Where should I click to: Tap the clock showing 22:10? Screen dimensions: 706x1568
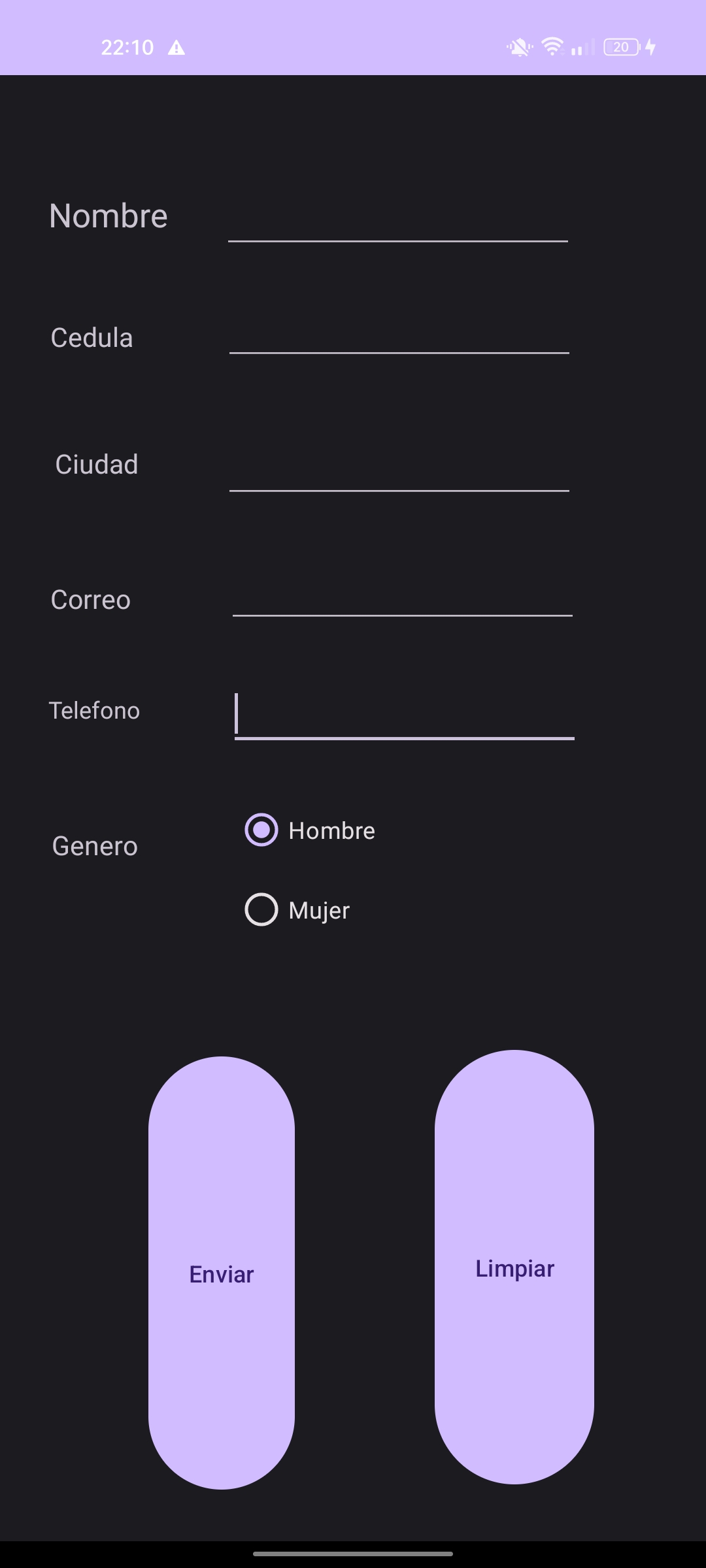pos(127,46)
